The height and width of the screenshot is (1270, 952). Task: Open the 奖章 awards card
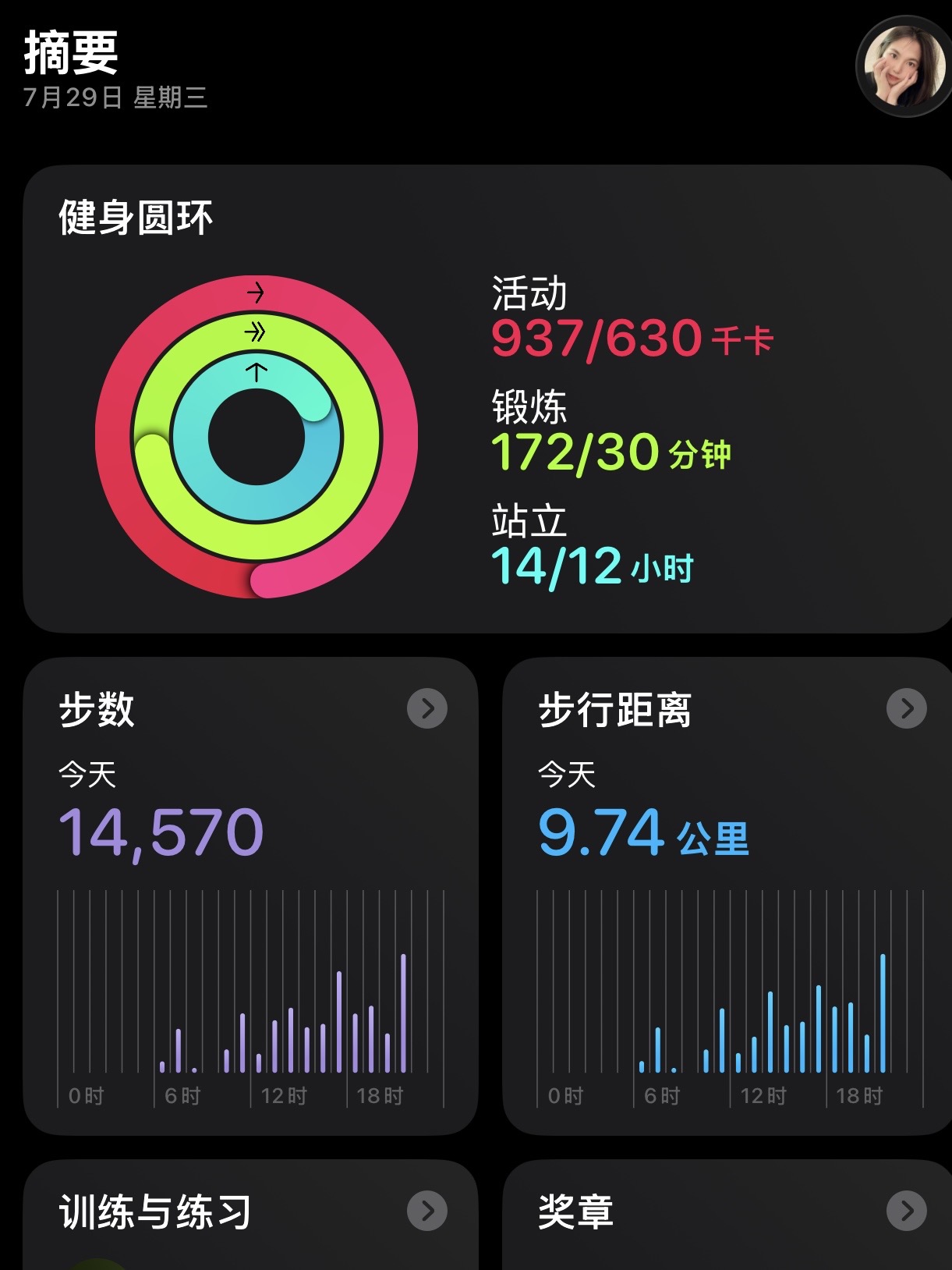[727, 1215]
